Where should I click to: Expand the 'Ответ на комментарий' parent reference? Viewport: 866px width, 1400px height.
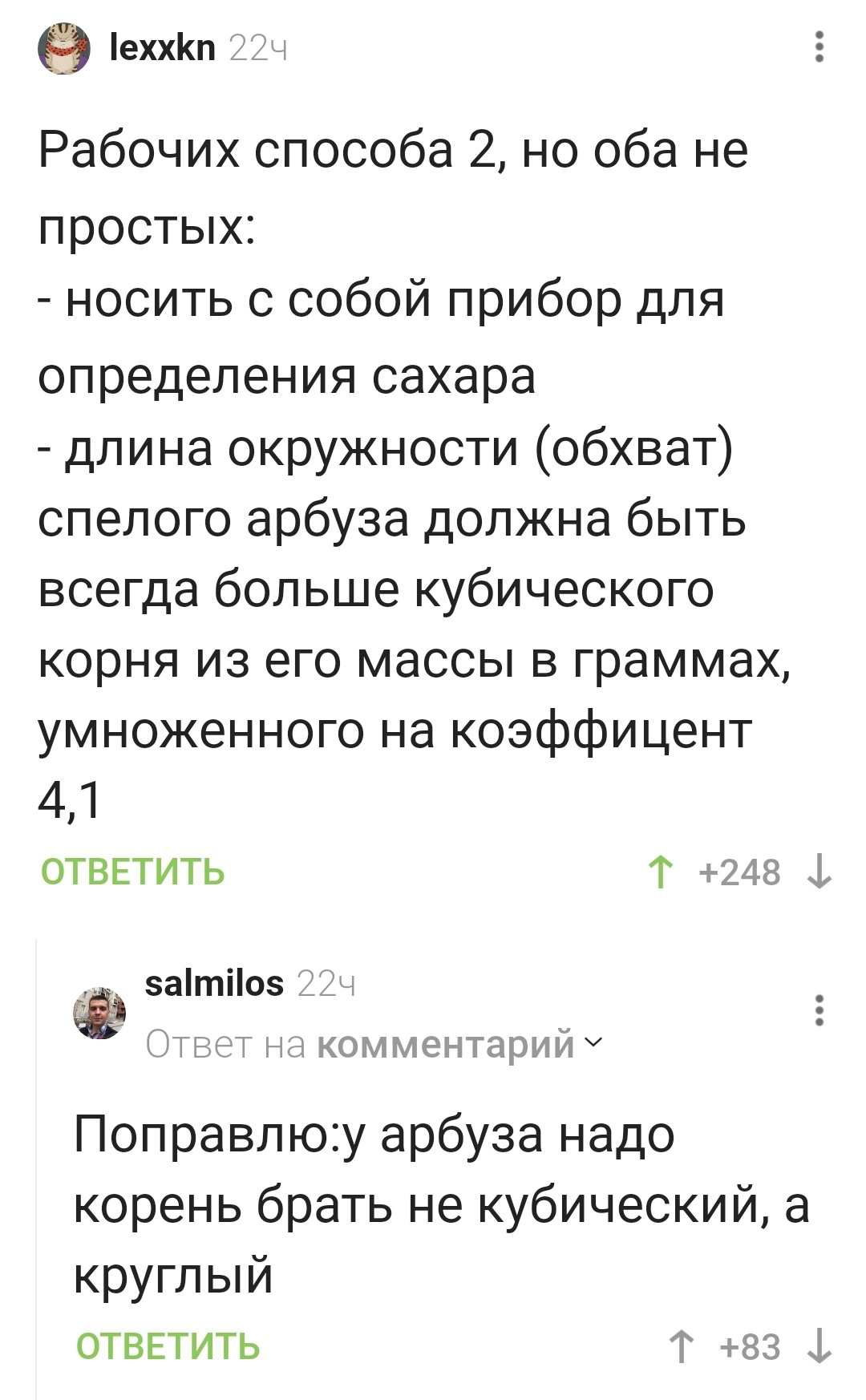pyautogui.click(x=374, y=1045)
